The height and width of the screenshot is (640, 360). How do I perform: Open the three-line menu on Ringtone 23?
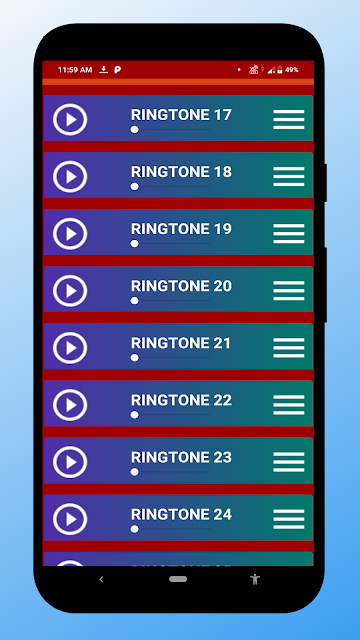click(289, 462)
